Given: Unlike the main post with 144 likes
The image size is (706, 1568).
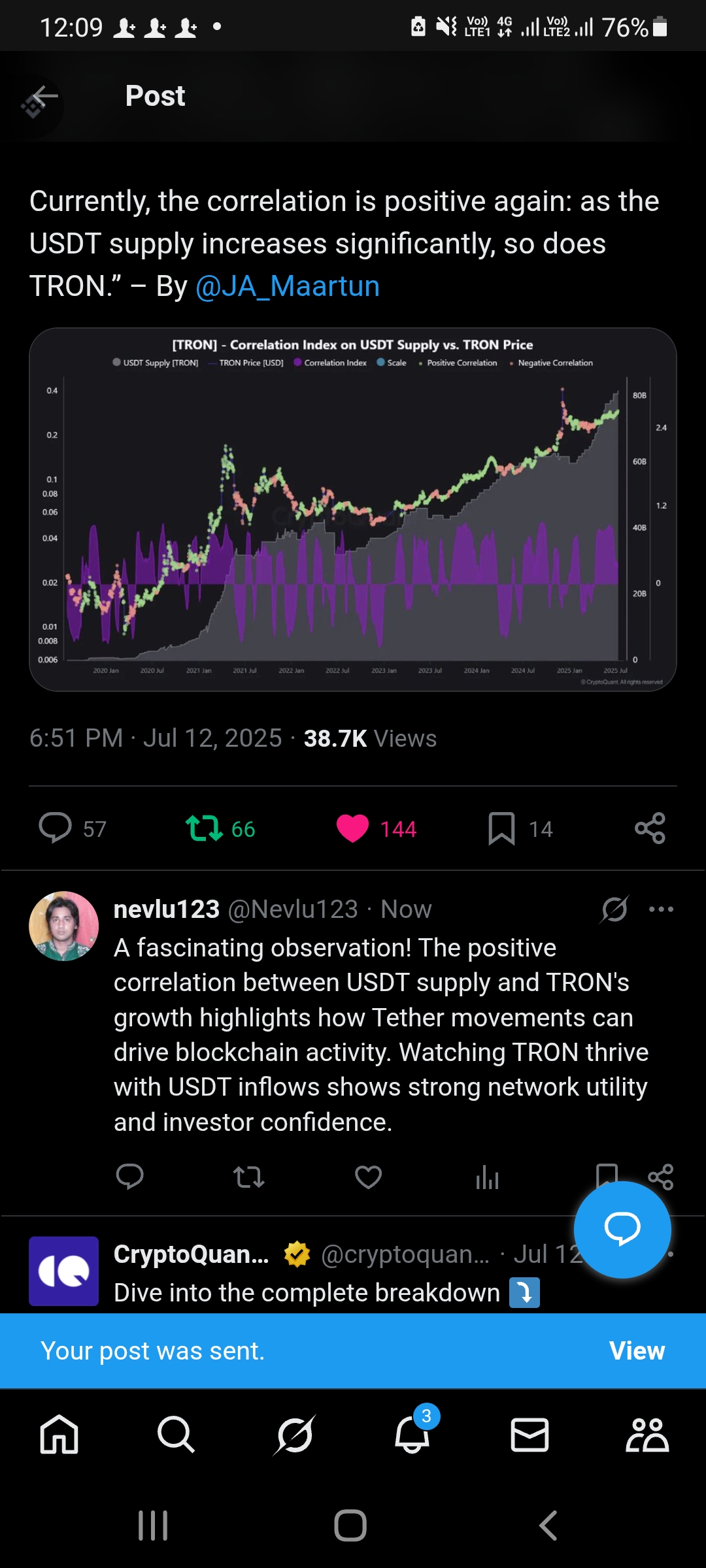Looking at the screenshot, I should click(352, 828).
